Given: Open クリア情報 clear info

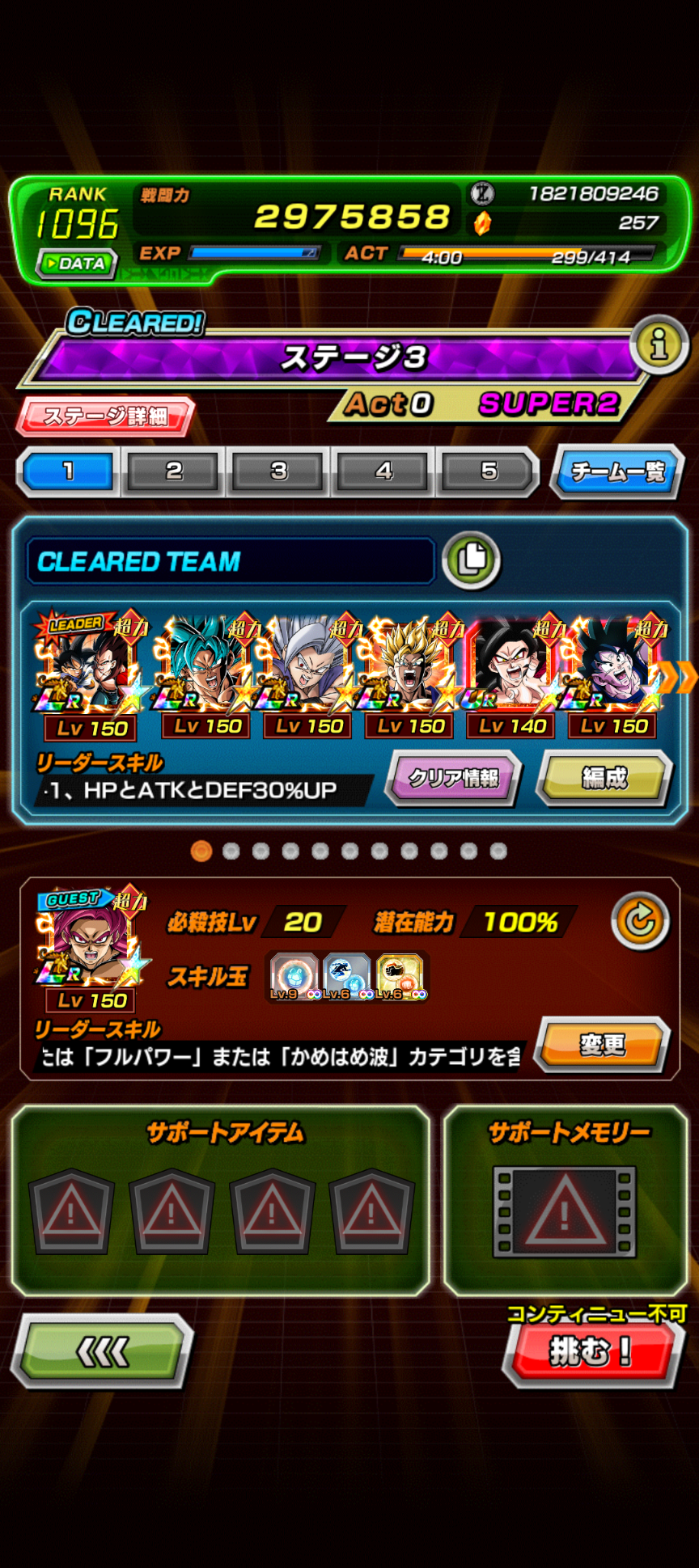Looking at the screenshot, I should 453,778.
